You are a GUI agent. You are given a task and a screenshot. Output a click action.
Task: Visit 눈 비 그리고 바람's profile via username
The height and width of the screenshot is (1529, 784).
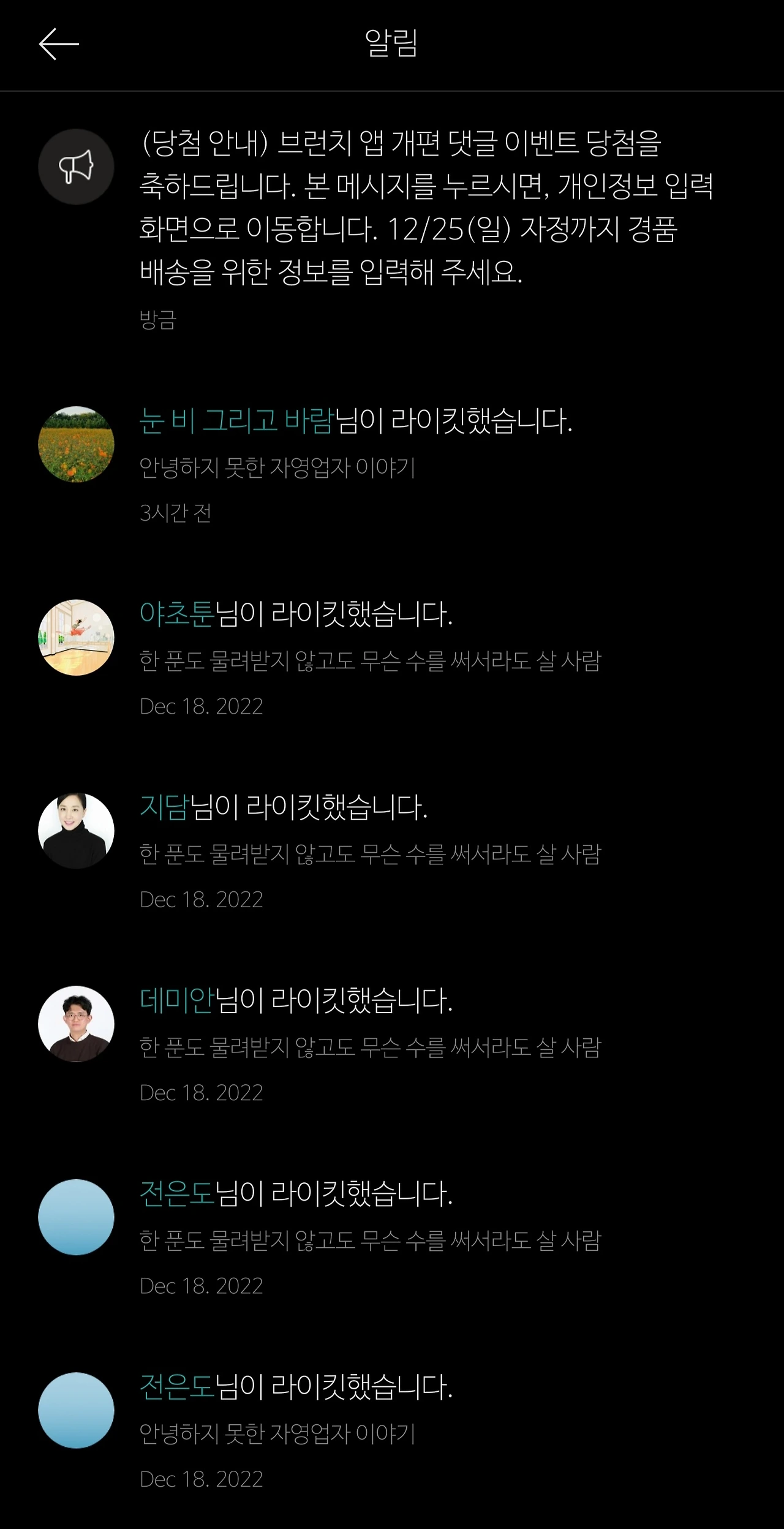click(237, 421)
